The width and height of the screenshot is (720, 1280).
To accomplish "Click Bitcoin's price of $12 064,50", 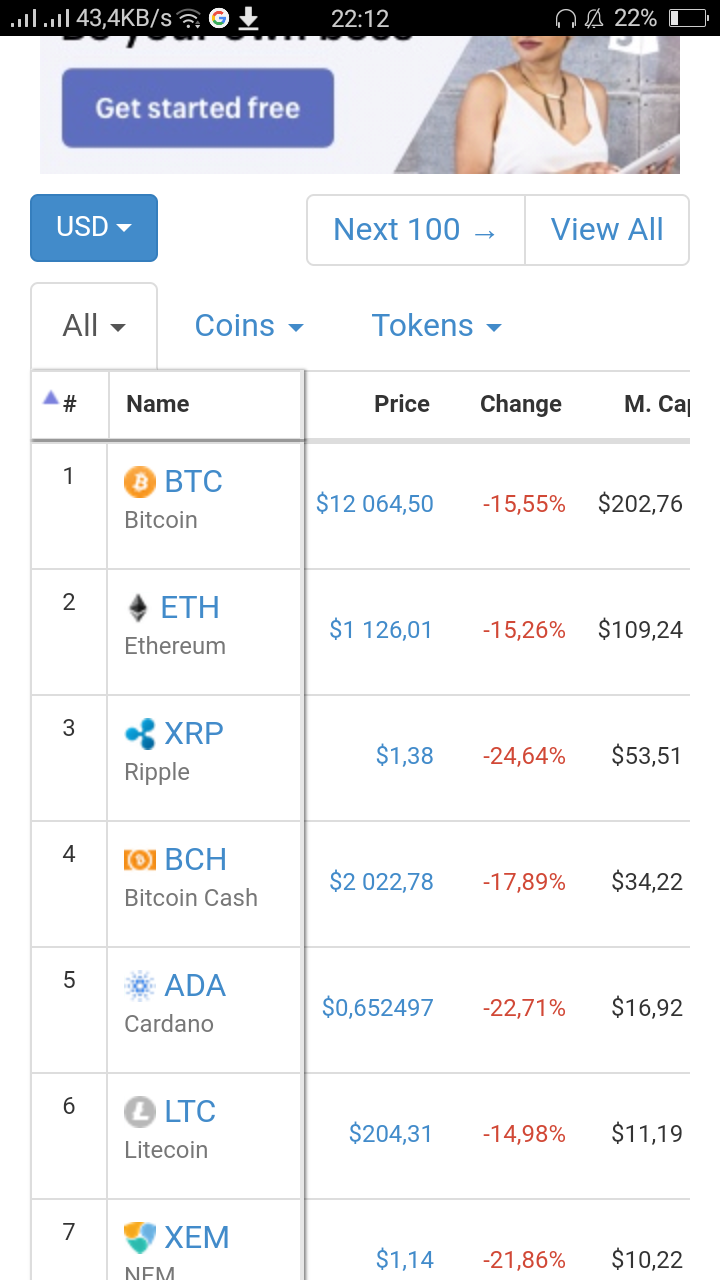I will tap(375, 504).
